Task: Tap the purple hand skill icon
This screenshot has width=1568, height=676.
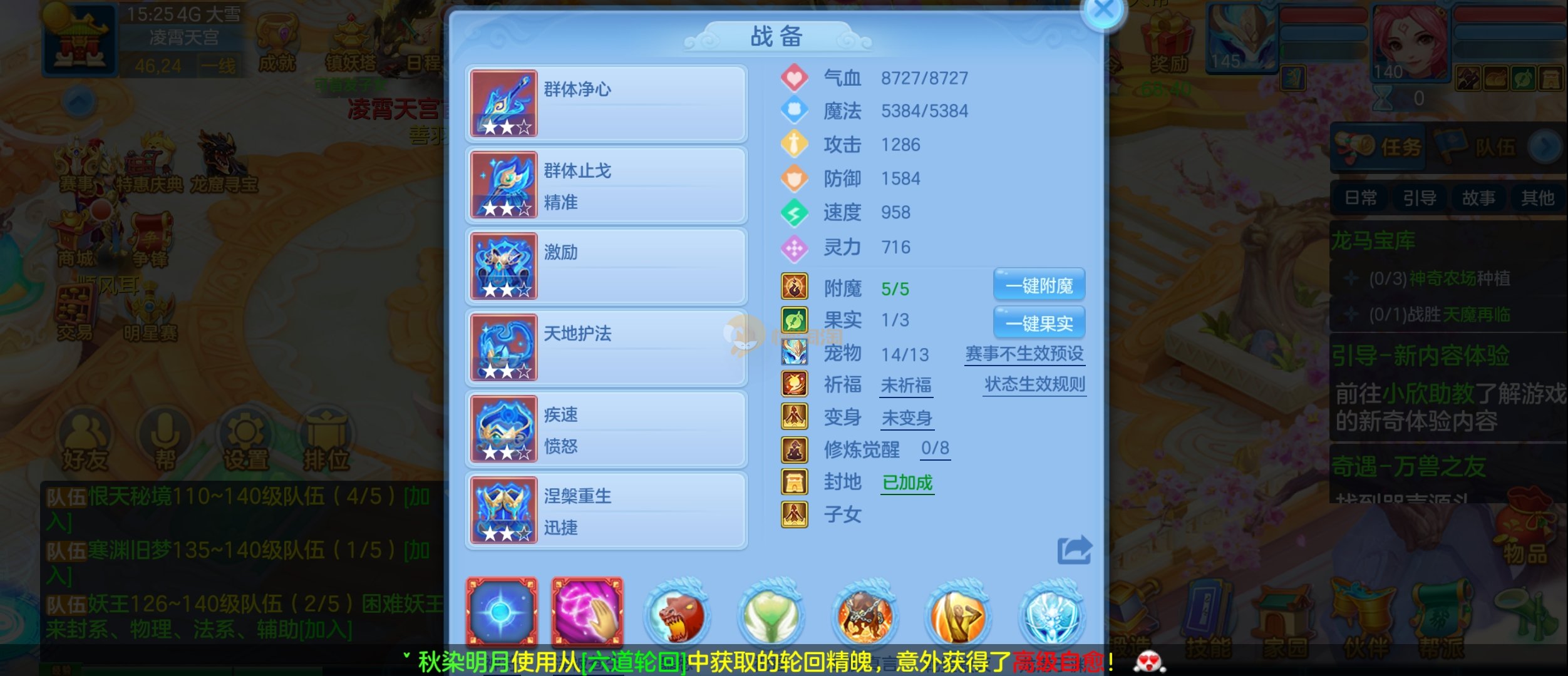Action: 587,612
